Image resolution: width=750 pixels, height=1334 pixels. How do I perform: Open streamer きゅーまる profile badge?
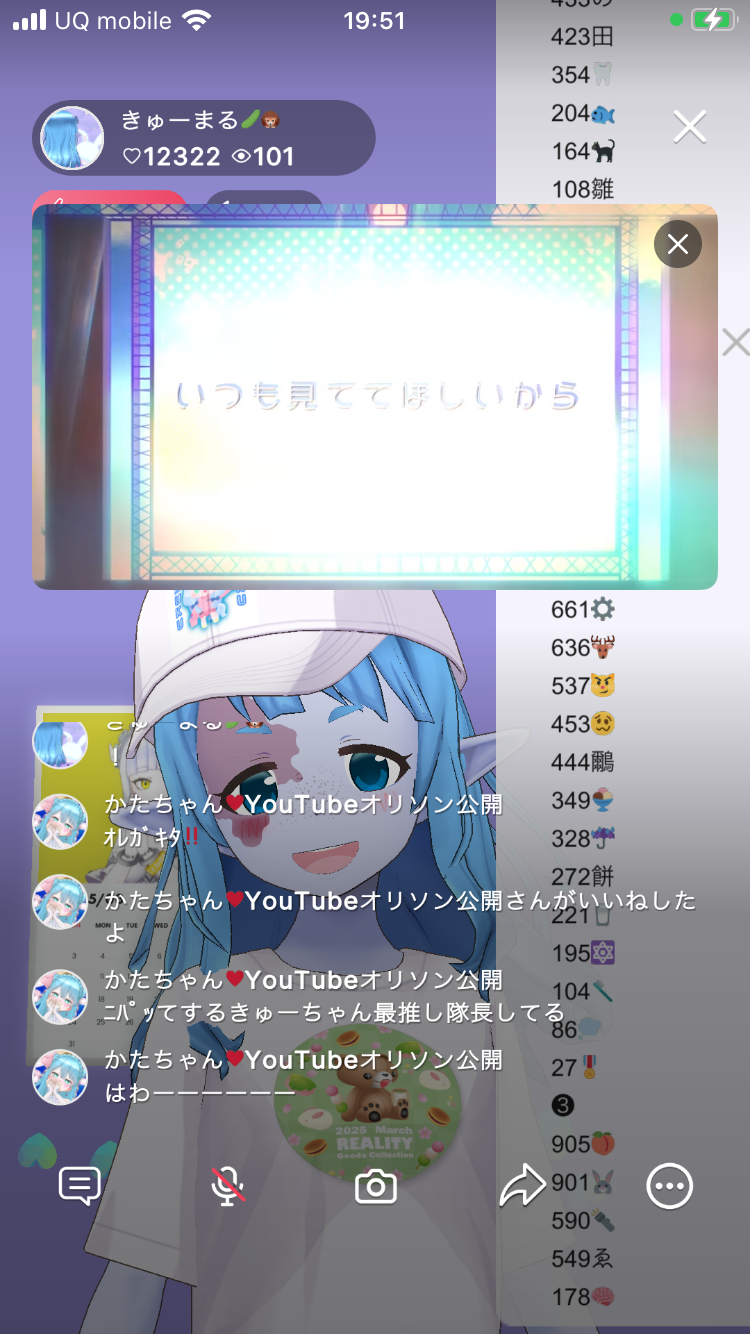click(x=203, y=138)
